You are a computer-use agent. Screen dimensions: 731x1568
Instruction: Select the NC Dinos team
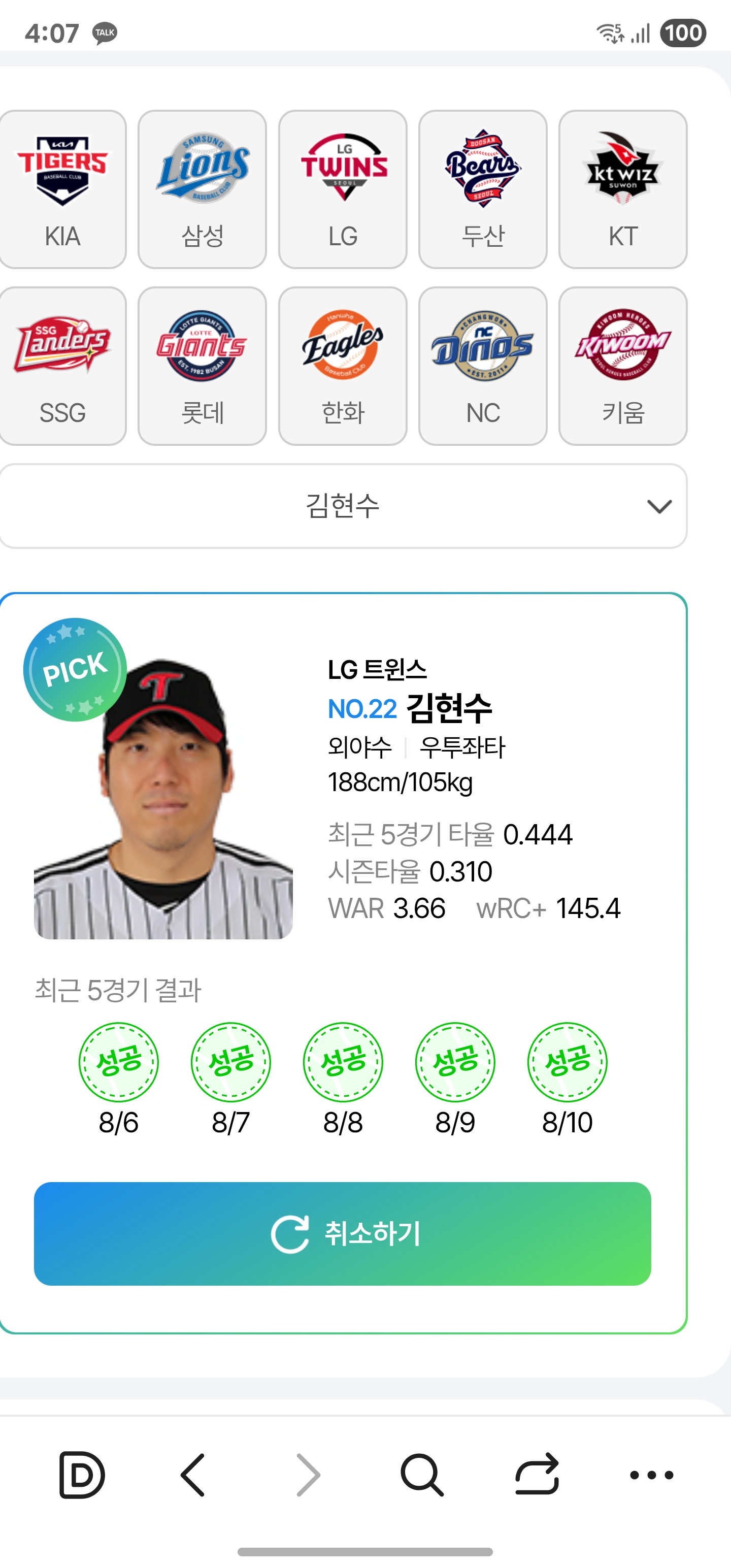483,366
